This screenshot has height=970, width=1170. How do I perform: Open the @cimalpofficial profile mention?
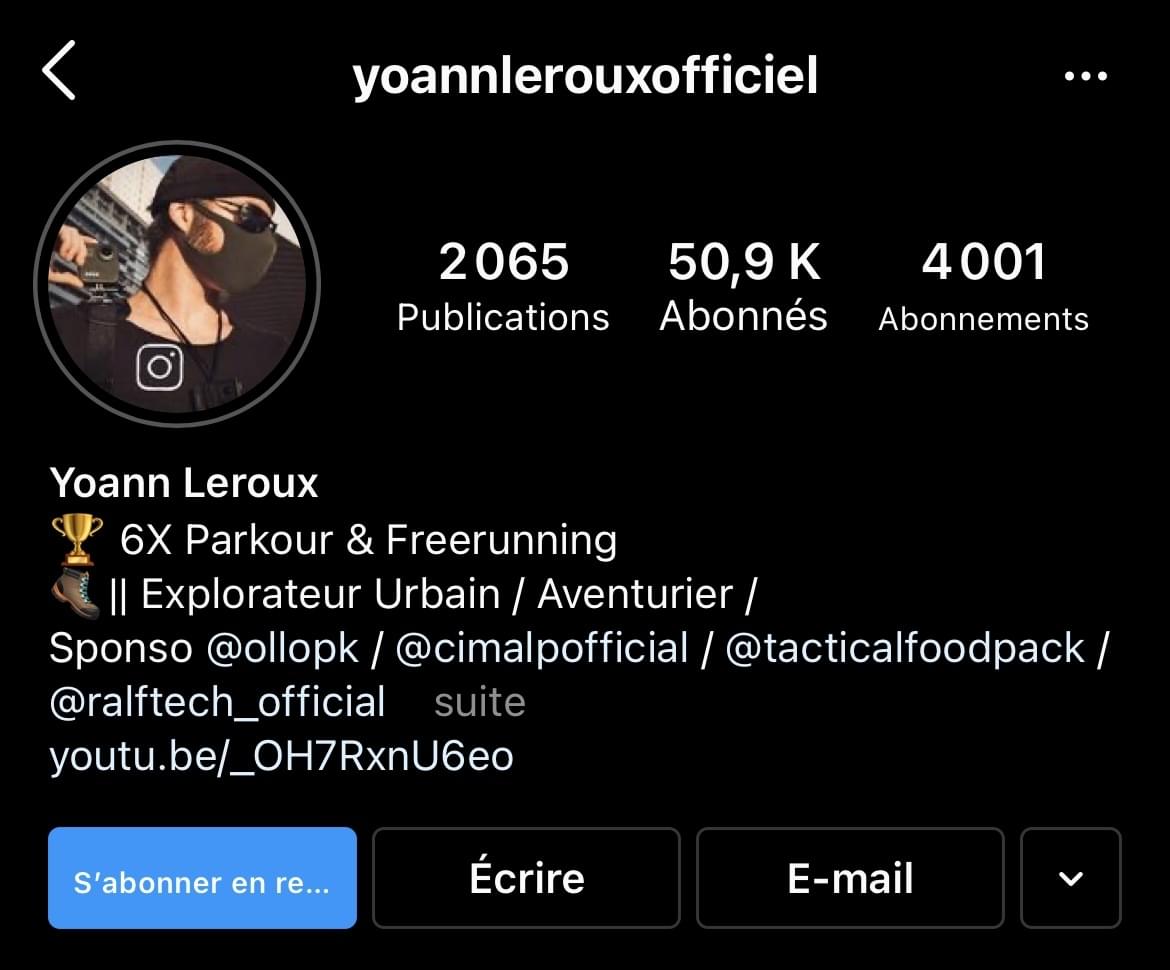pyautogui.click(x=542, y=648)
